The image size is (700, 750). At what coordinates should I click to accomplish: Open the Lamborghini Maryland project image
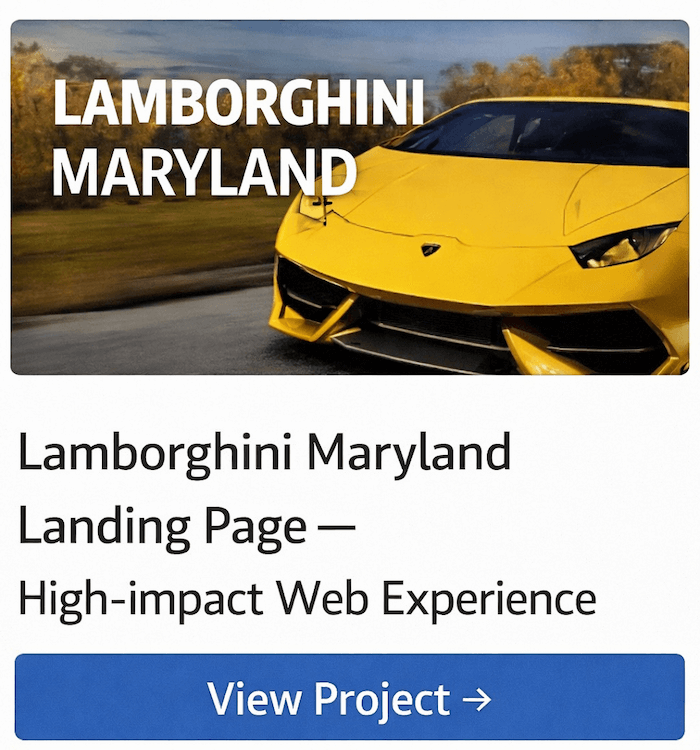(349, 198)
